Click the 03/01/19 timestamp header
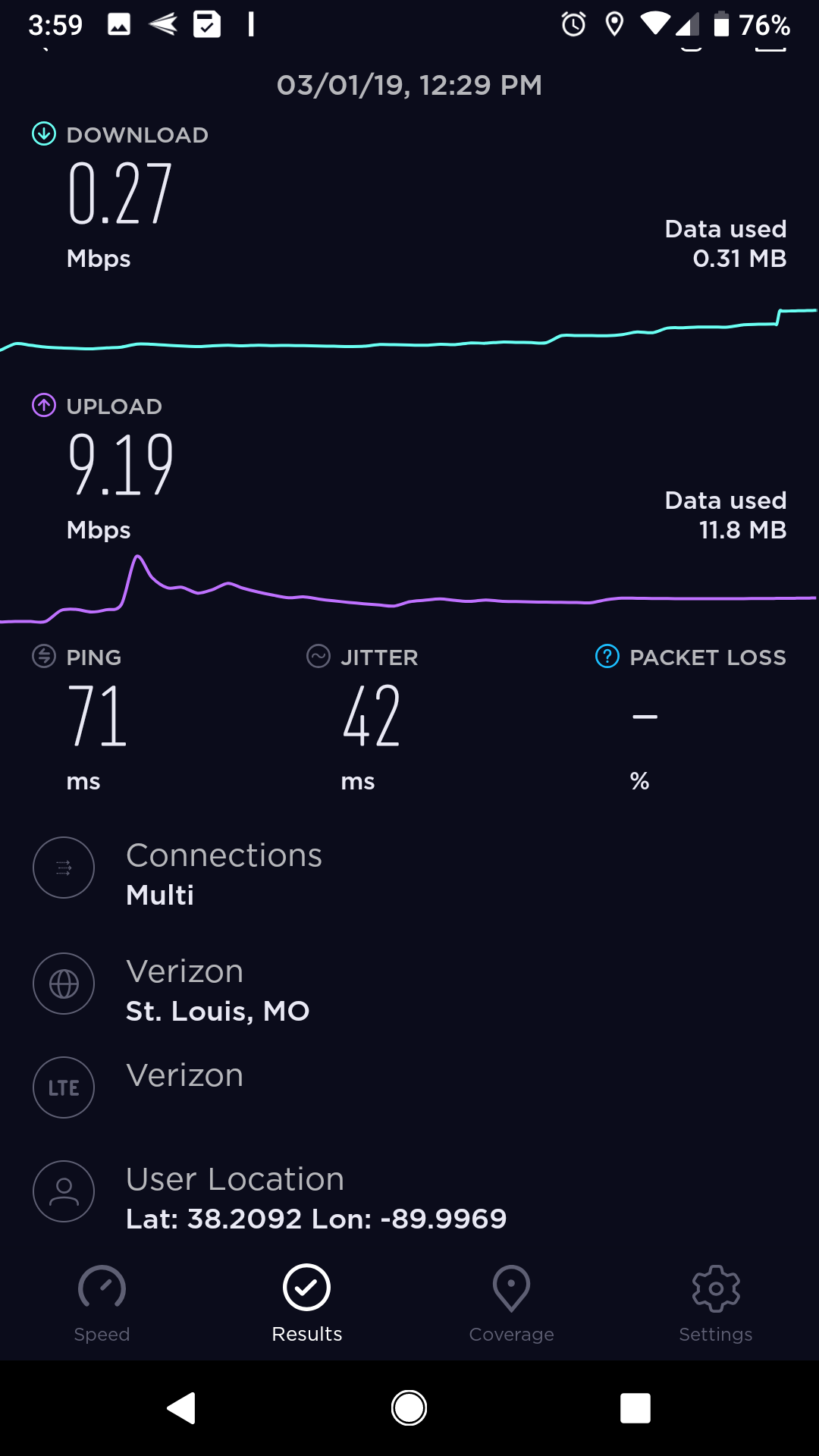 (x=409, y=85)
